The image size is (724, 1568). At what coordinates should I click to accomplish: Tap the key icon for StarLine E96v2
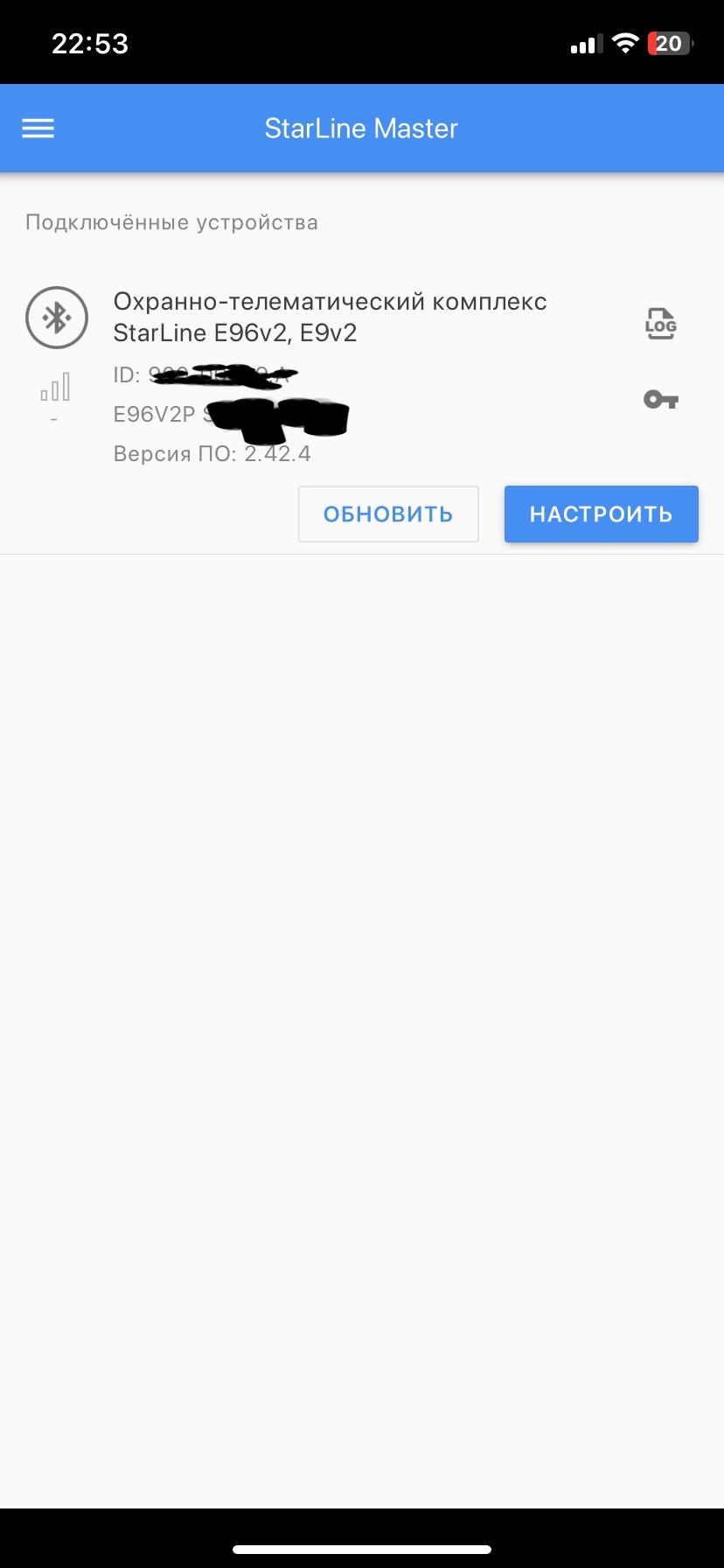660,400
